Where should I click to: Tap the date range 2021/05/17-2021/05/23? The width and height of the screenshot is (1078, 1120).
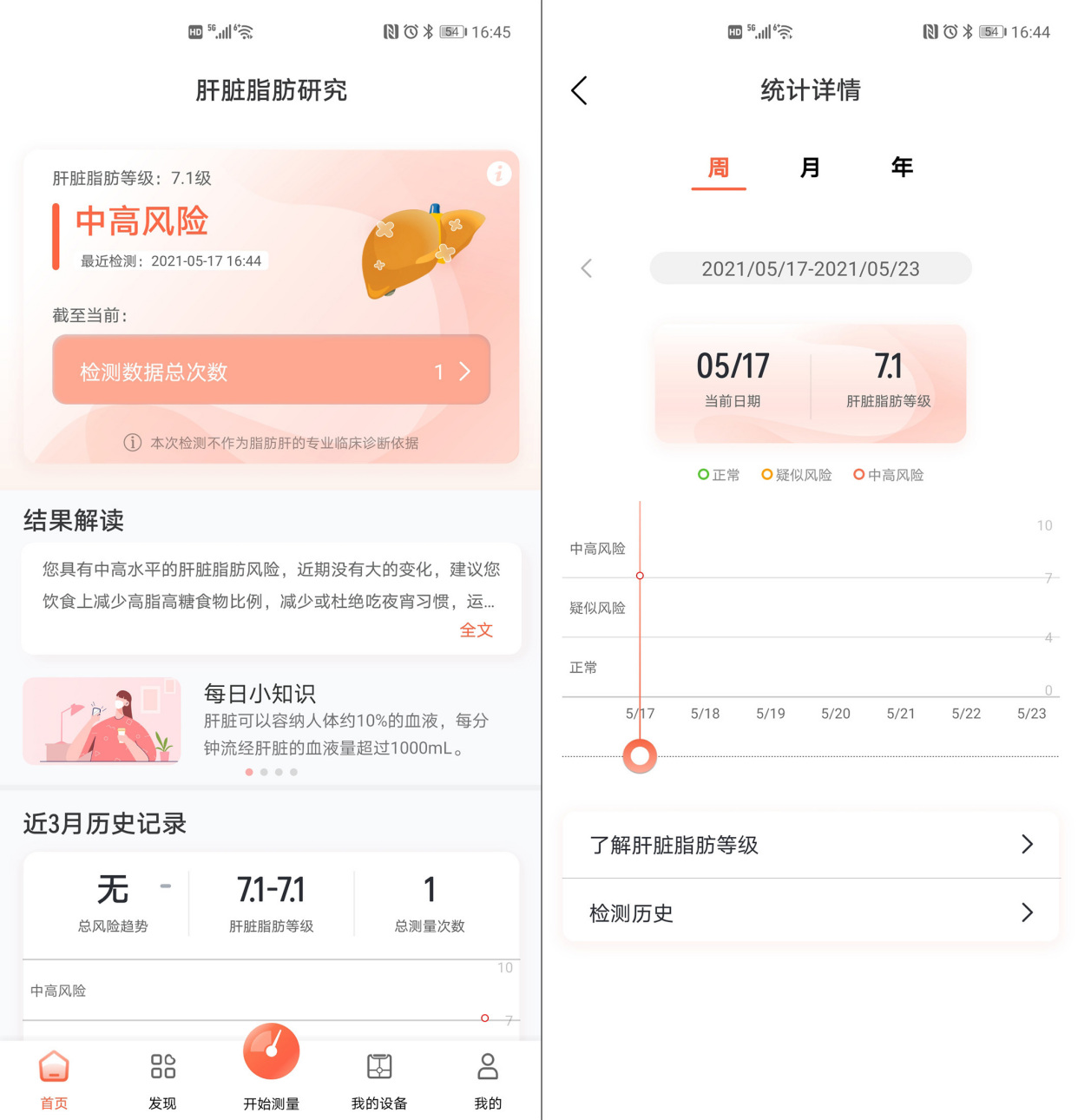click(810, 268)
